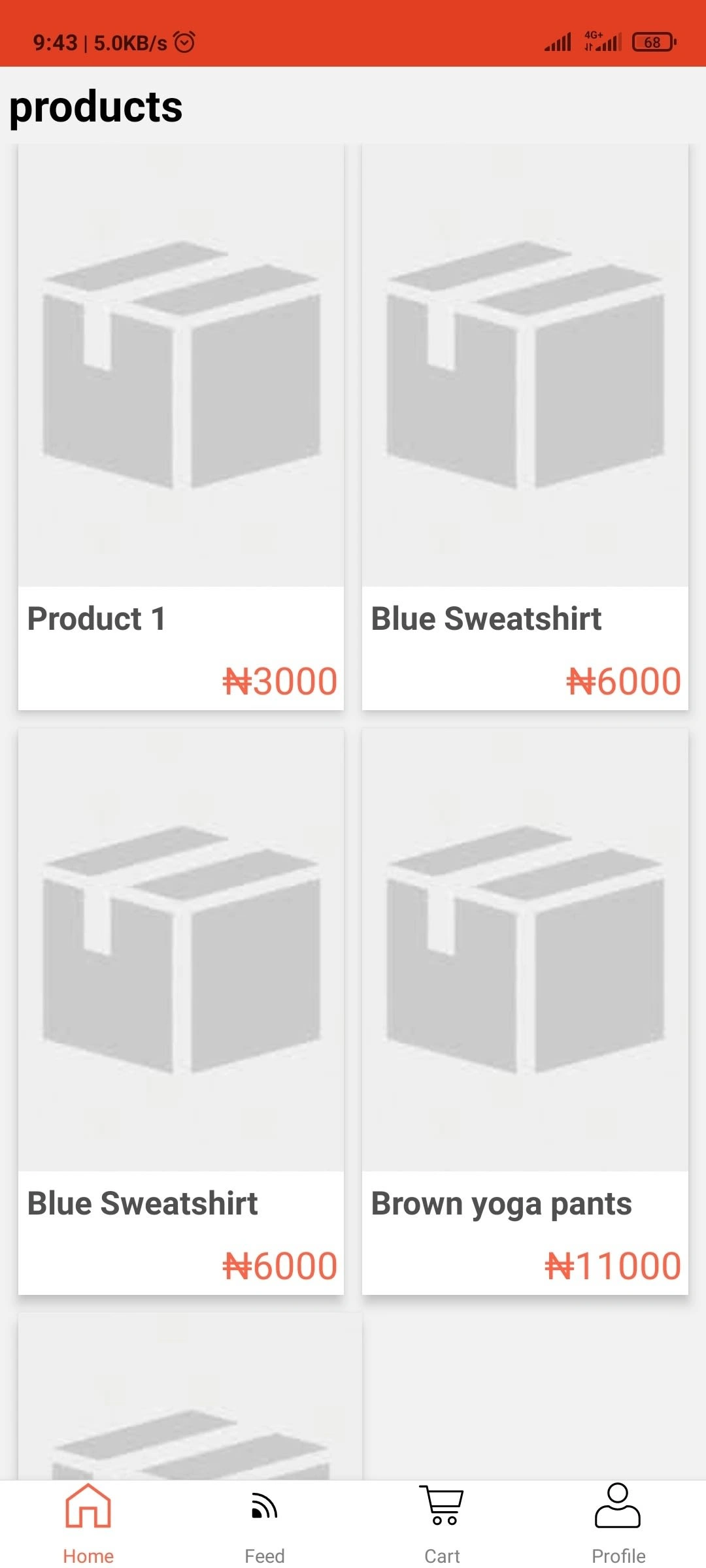This screenshot has width=706, height=1568.
Task: Open the Product 1 card
Action: (181, 428)
